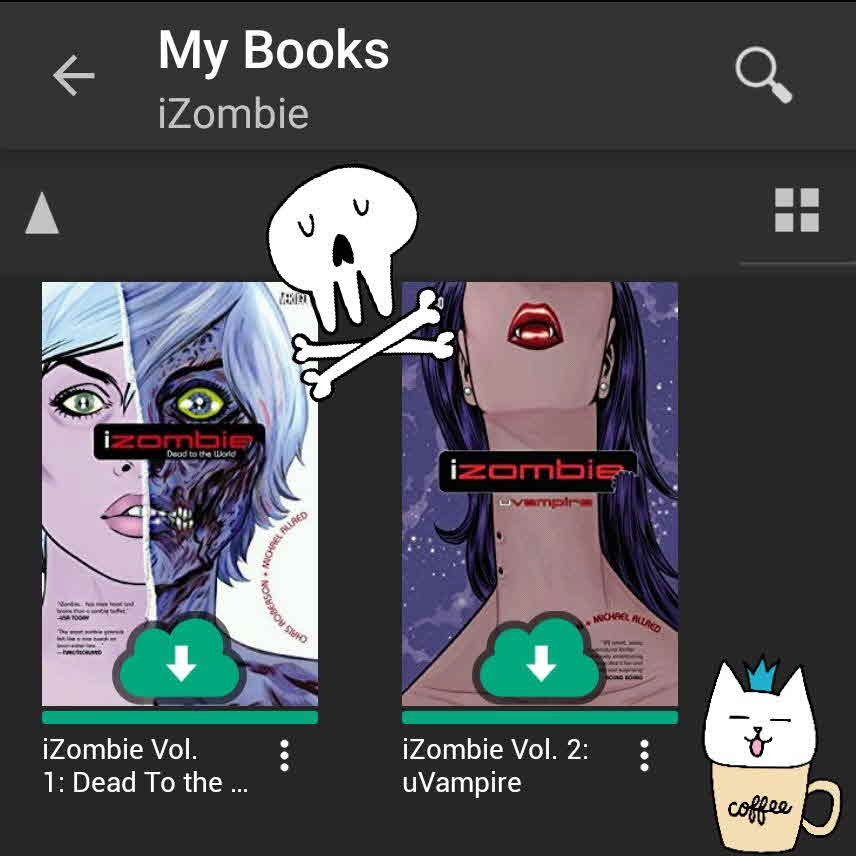Tap the sort direction triangle
Screen dimensions: 856x856
click(42, 214)
